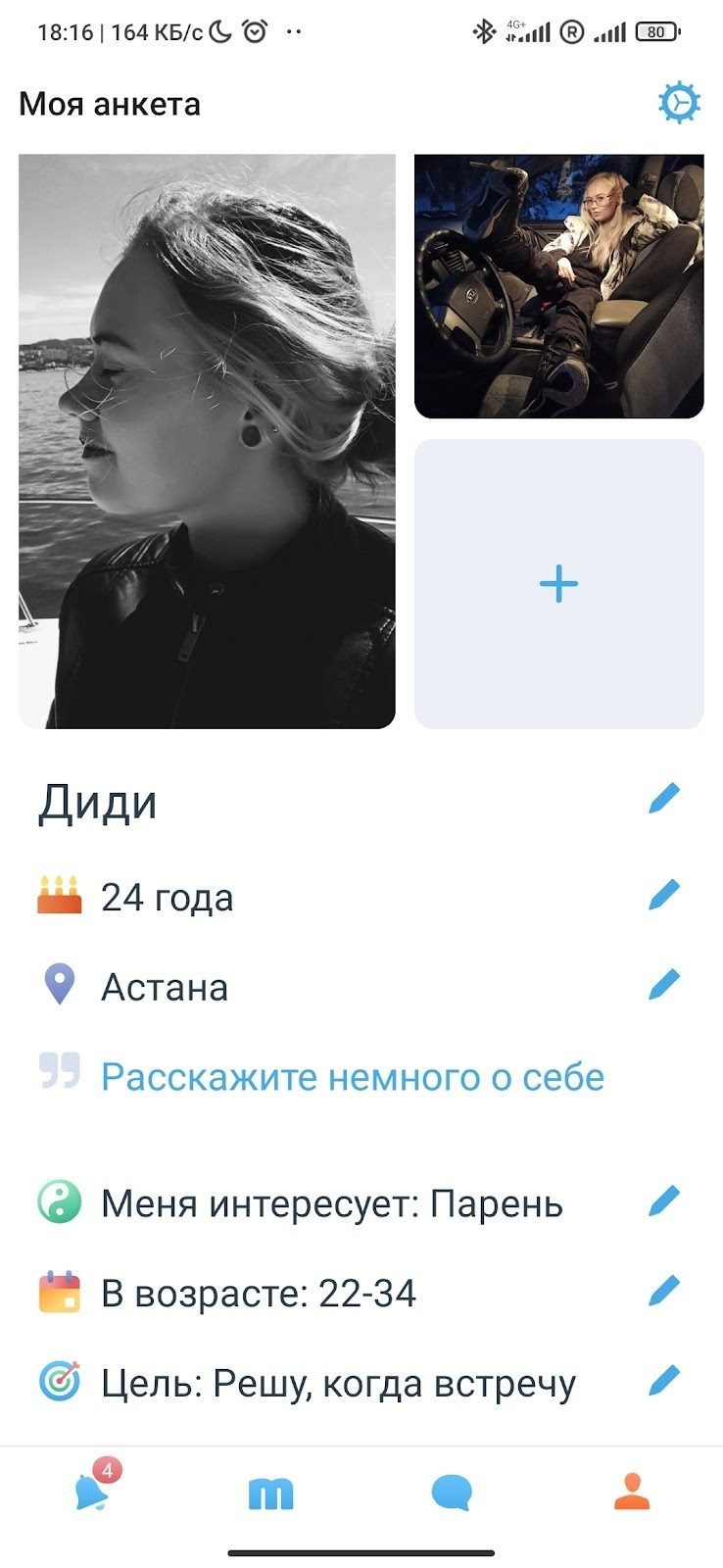Image resolution: width=723 pixels, height=1568 pixels.
Task: Select the profile person tab
Action: click(x=632, y=1493)
